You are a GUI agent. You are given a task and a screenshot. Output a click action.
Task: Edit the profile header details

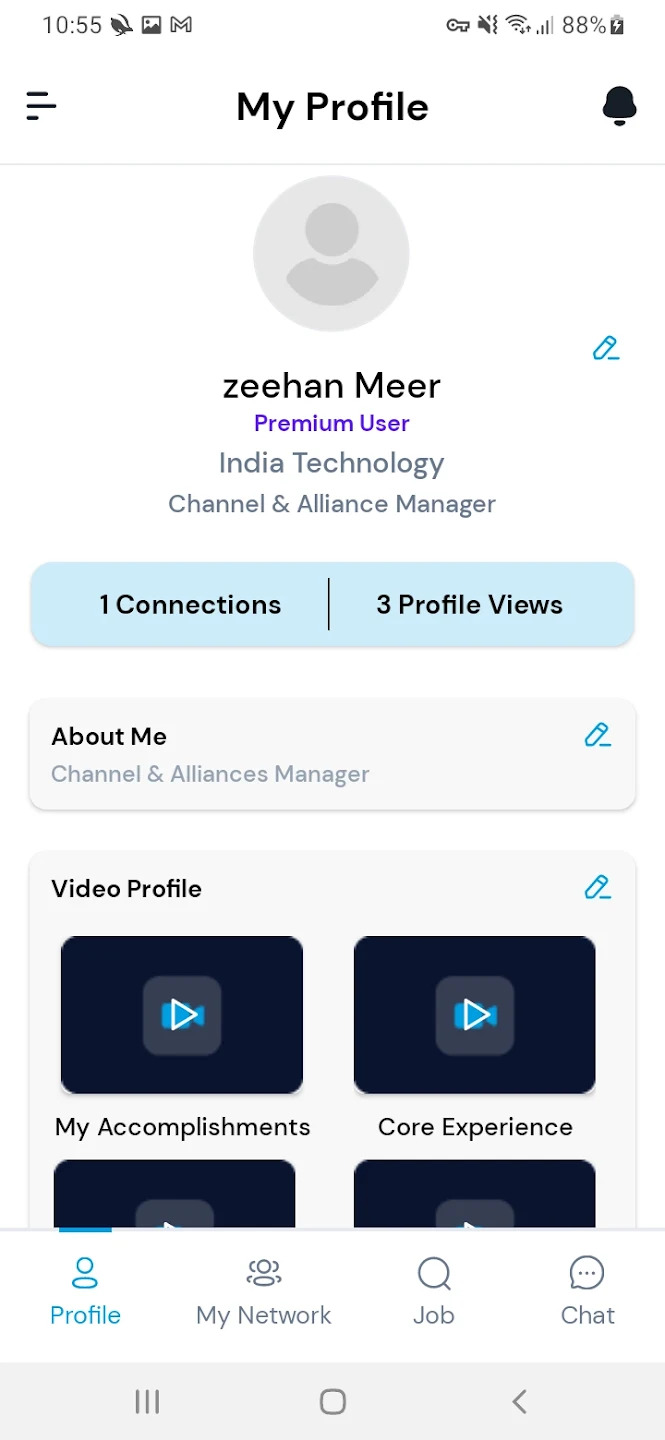click(x=605, y=348)
